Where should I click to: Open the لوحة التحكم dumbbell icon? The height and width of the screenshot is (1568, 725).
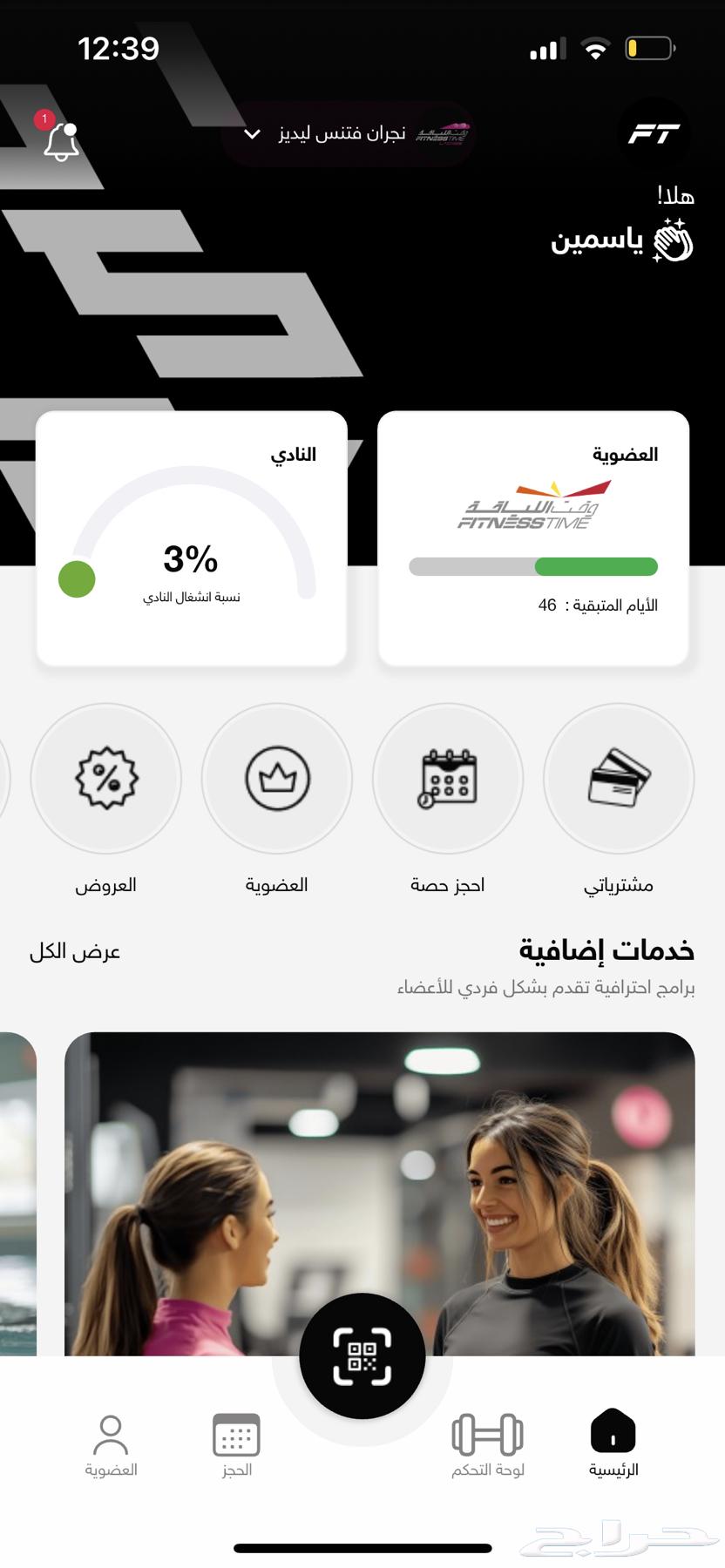click(488, 1431)
